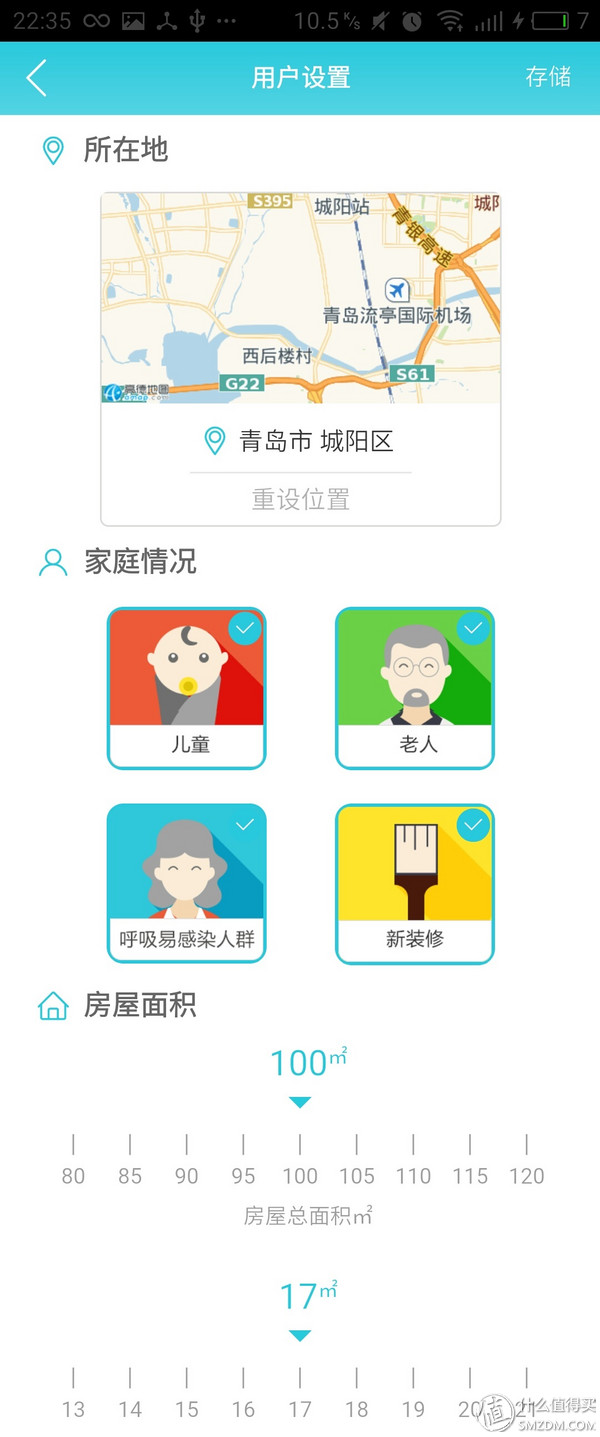Open the location map preview
This screenshot has width=600, height=1437.
300,297
